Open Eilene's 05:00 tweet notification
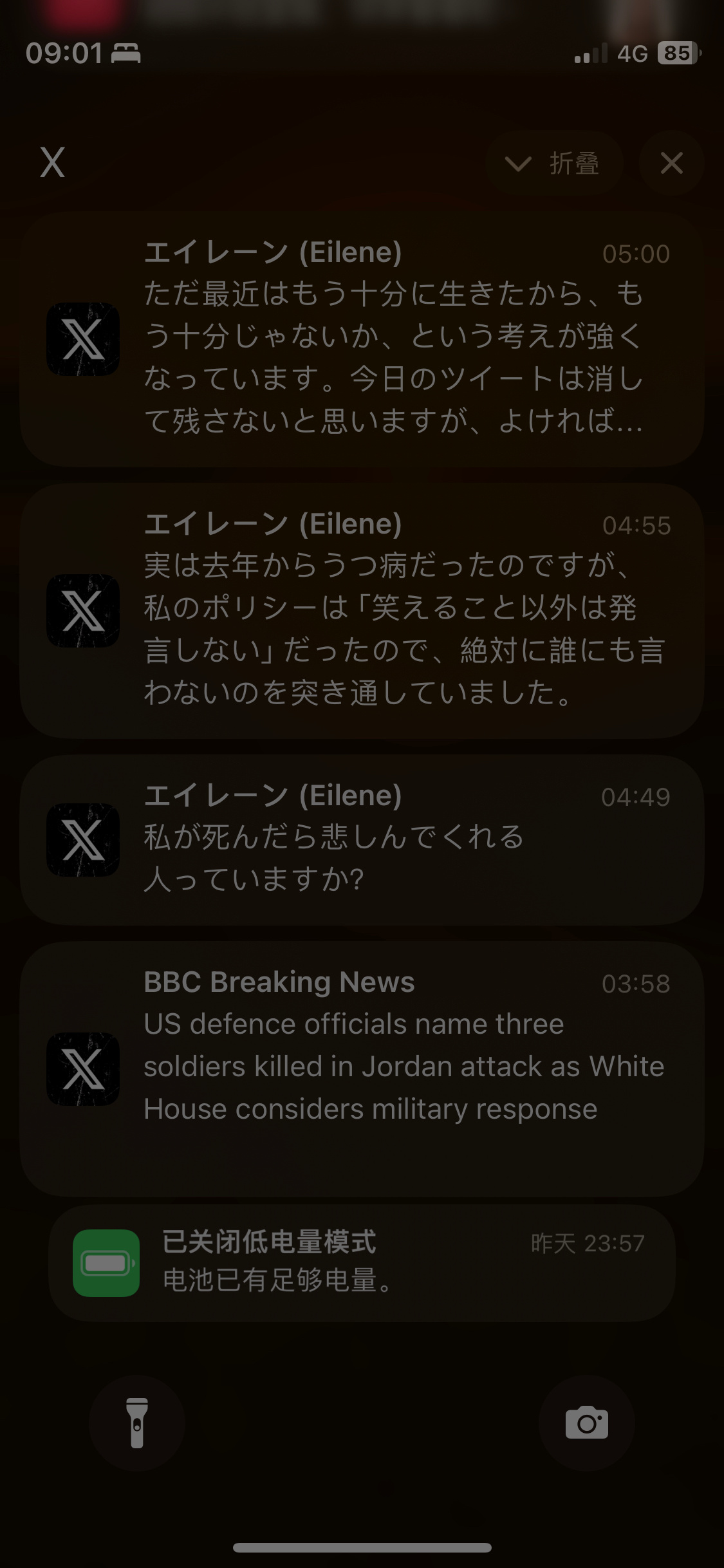724x1568 pixels. (362, 339)
